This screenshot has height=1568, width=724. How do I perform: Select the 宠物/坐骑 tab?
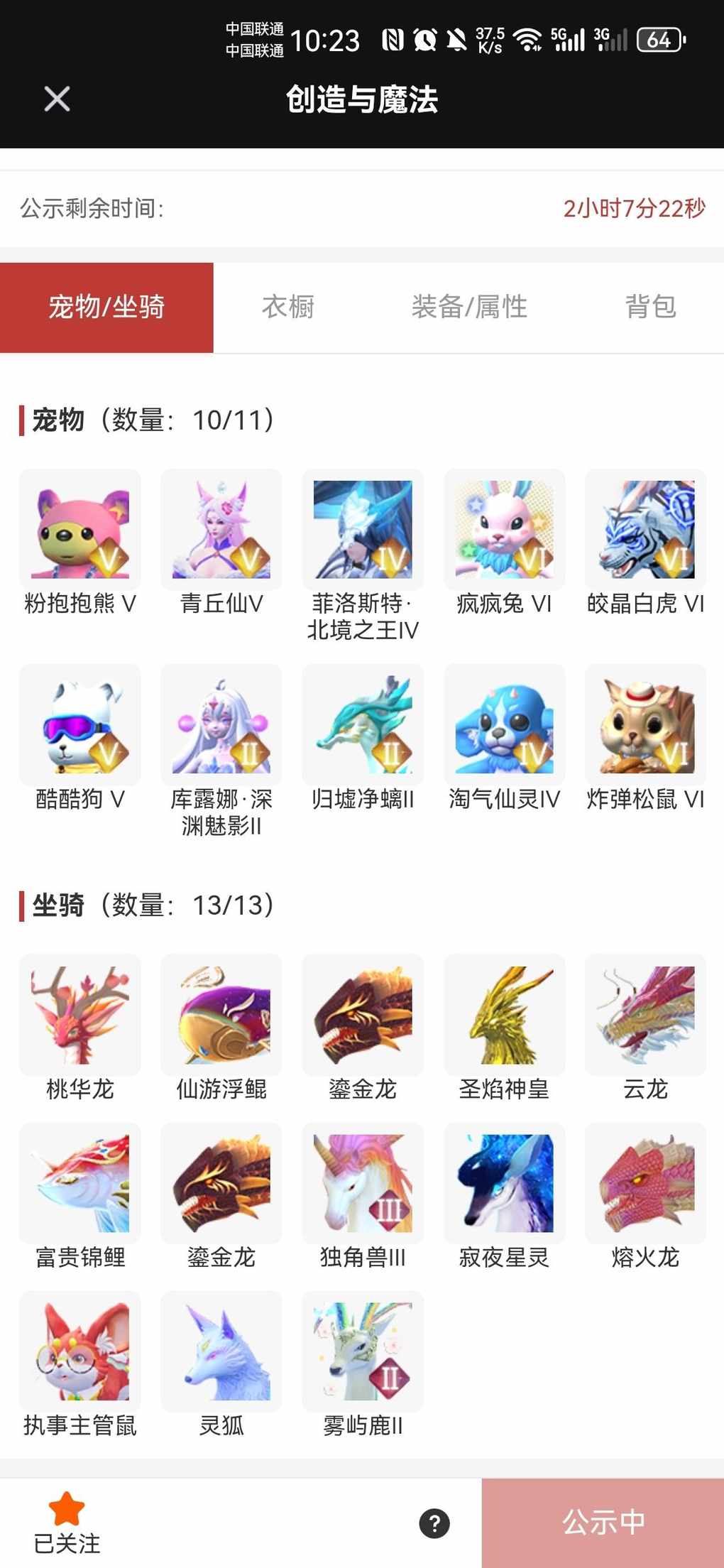[x=106, y=307]
